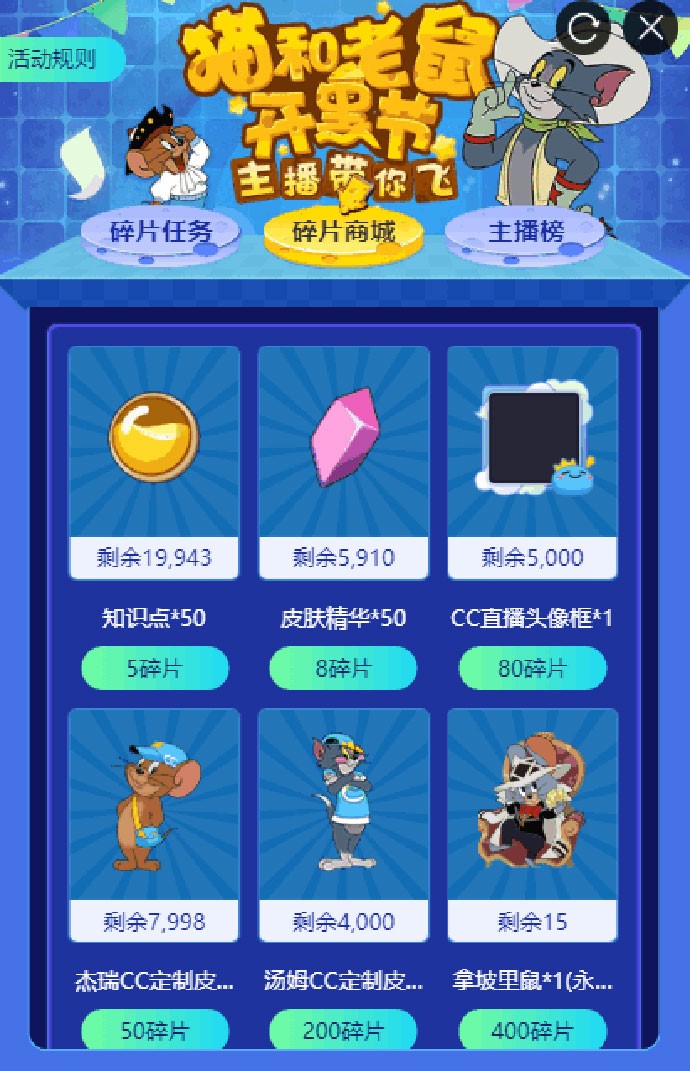Image resolution: width=690 pixels, height=1071 pixels.
Task: Select the 碎片商城 tab
Action: (x=344, y=232)
